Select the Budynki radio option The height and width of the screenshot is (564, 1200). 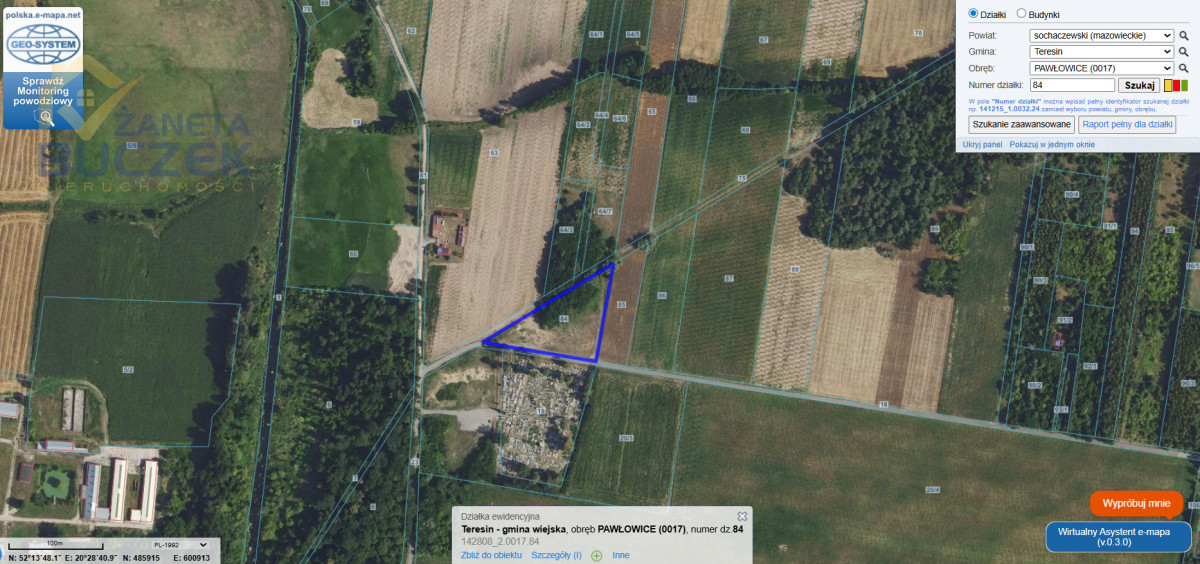(x=1021, y=14)
